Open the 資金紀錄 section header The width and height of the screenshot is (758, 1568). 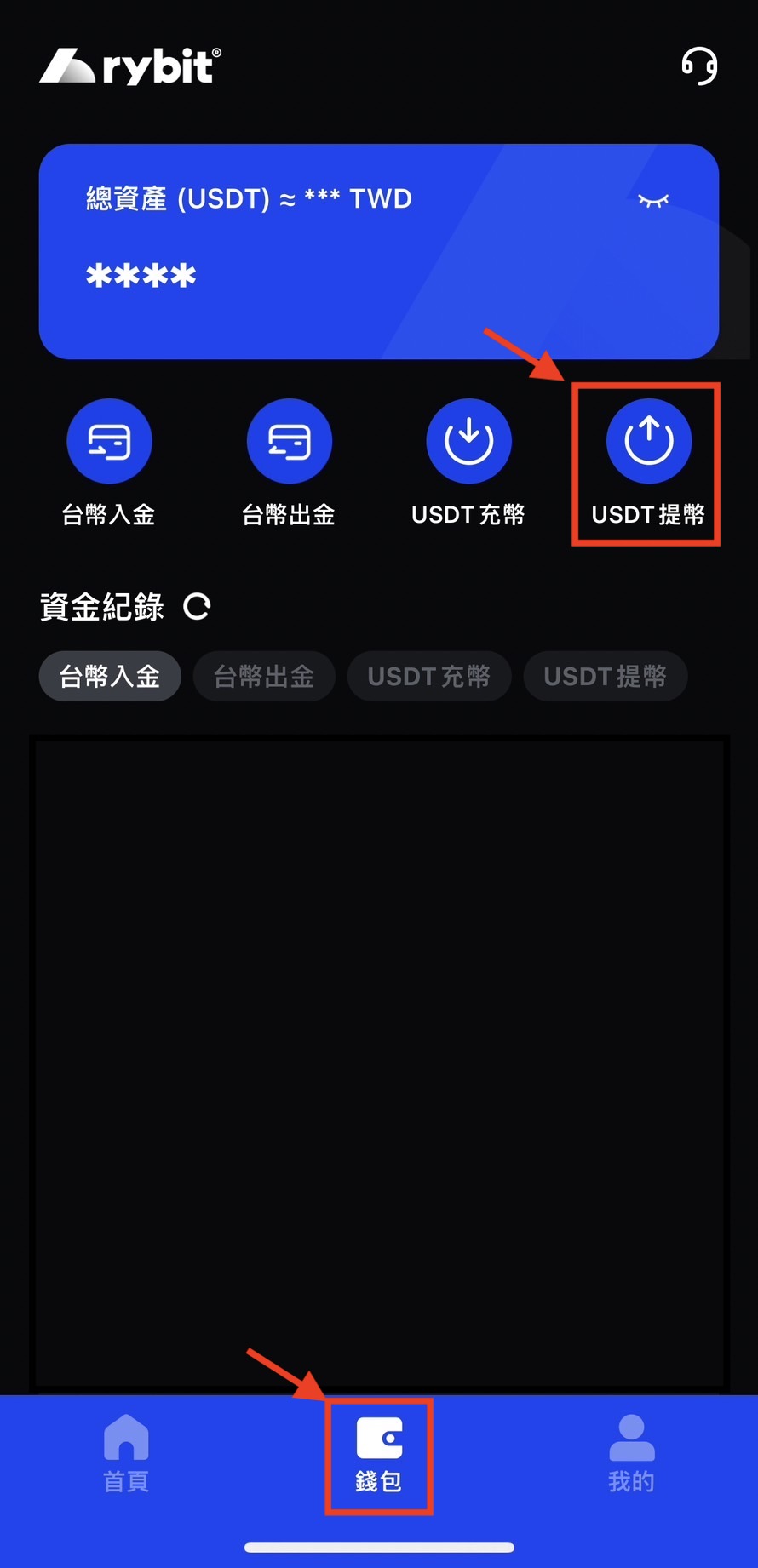[x=101, y=606]
